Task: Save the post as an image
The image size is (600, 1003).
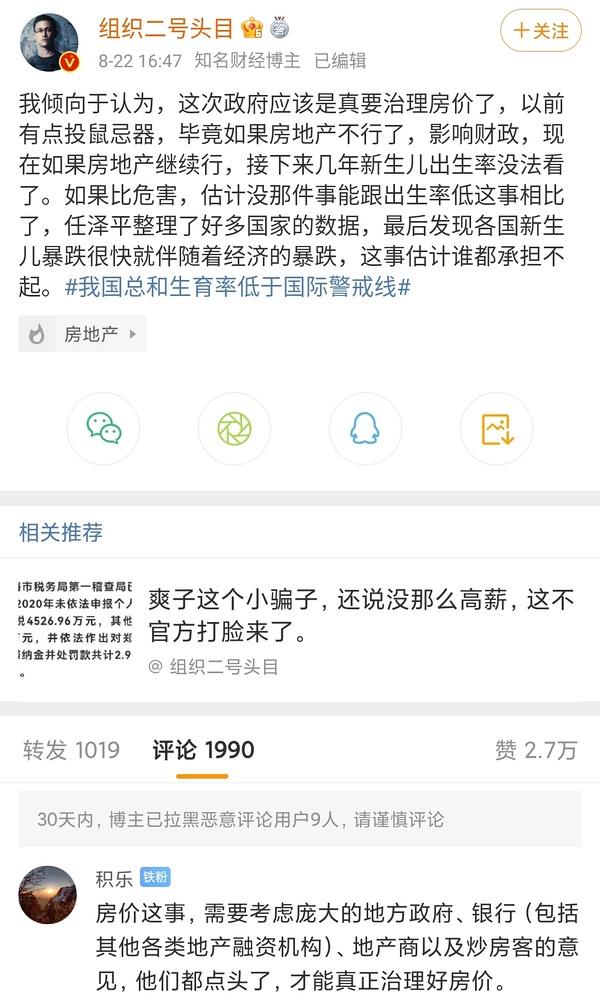Action: pos(496,429)
